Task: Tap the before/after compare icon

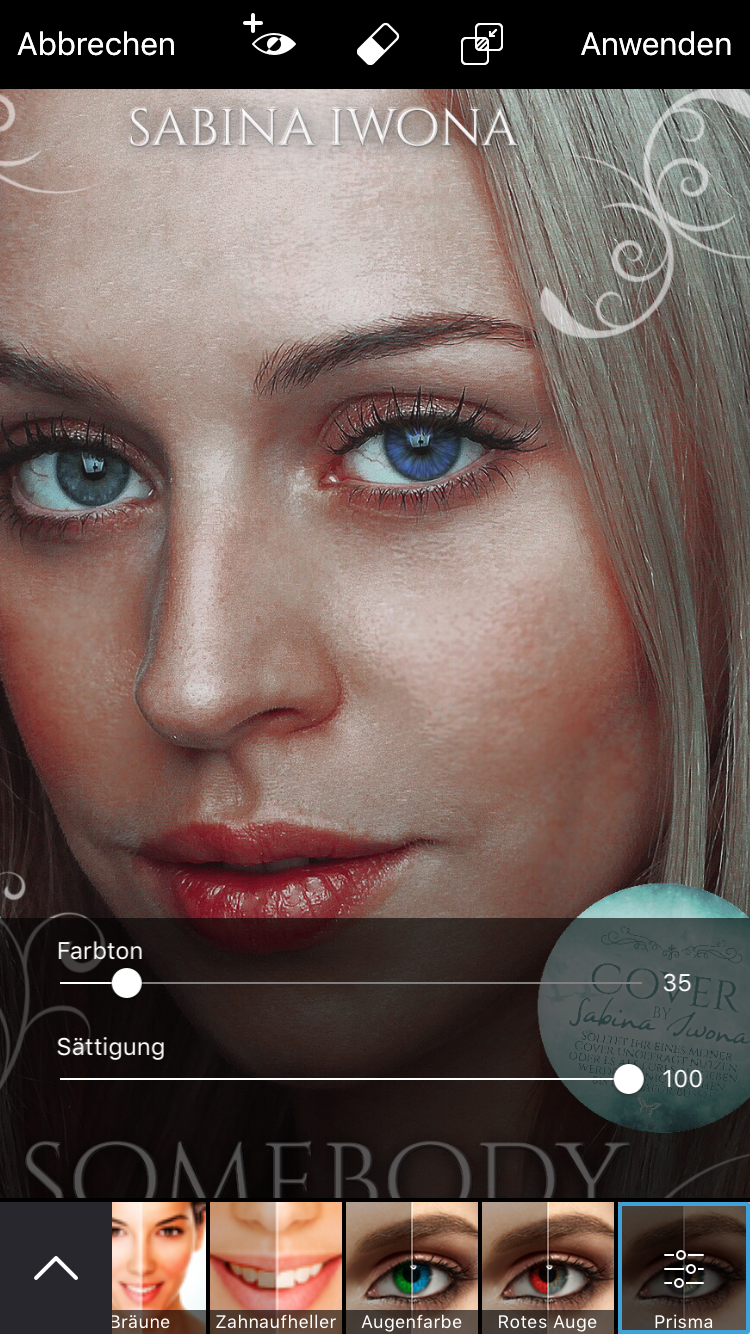Action: pyautogui.click(x=481, y=44)
